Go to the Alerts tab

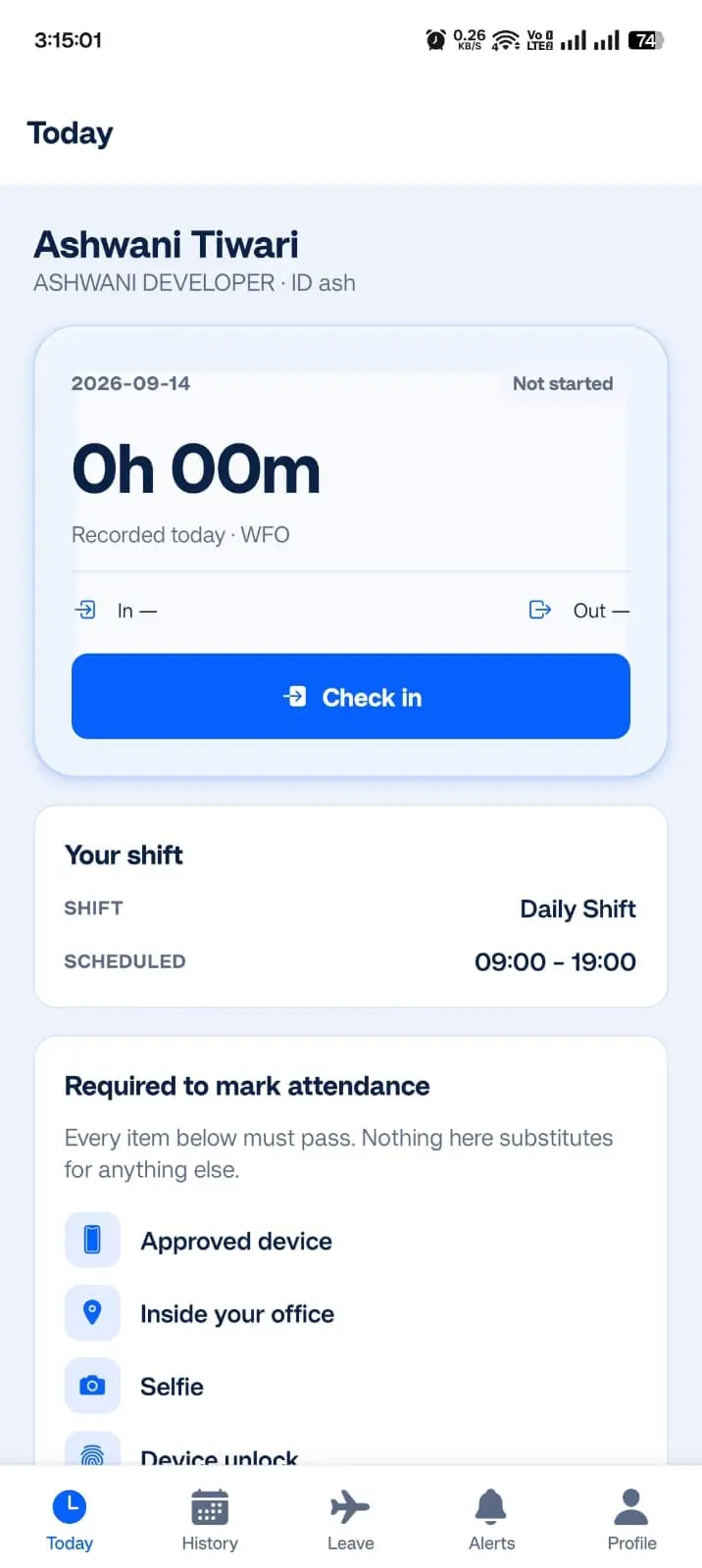click(491, 1521)
